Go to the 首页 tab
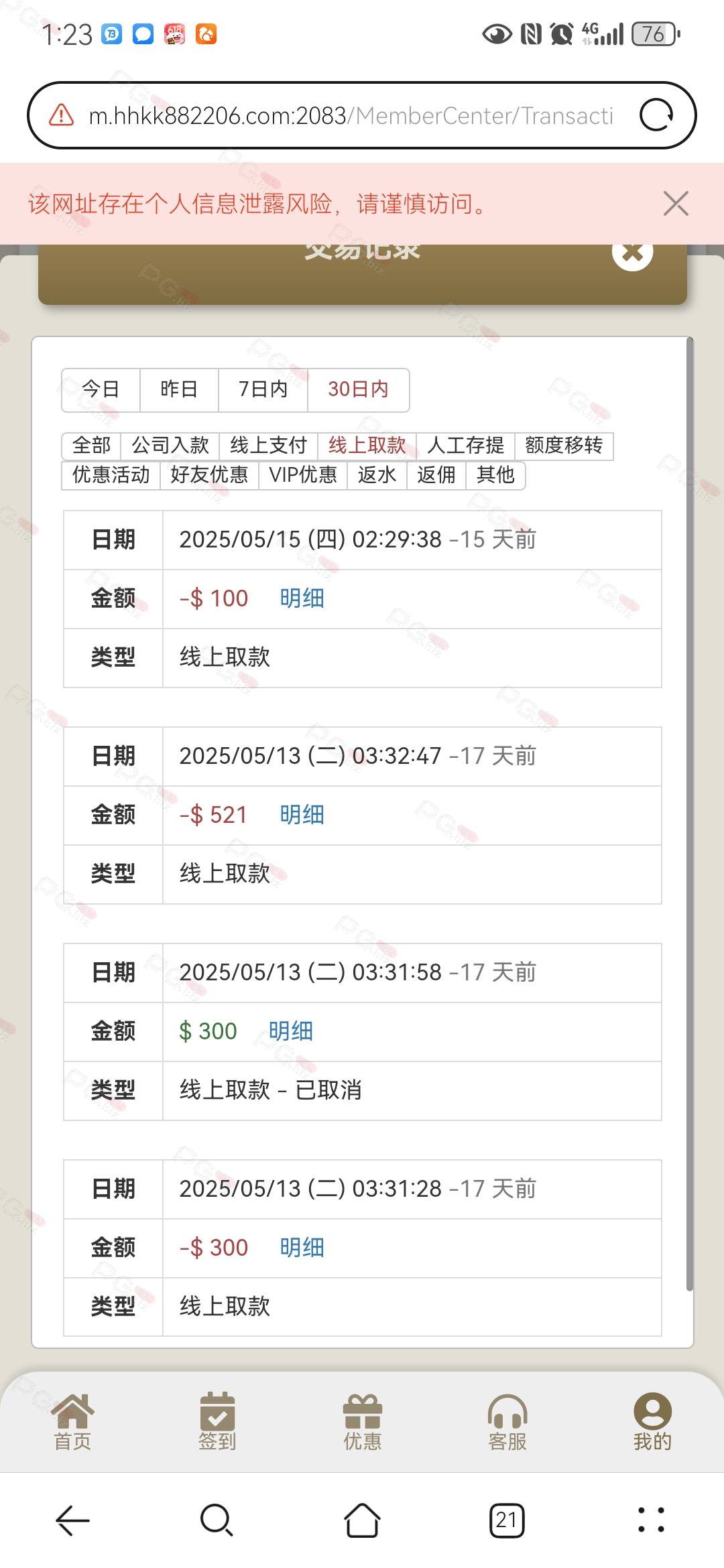The image size is (724, 1568). click(72, 1423)
